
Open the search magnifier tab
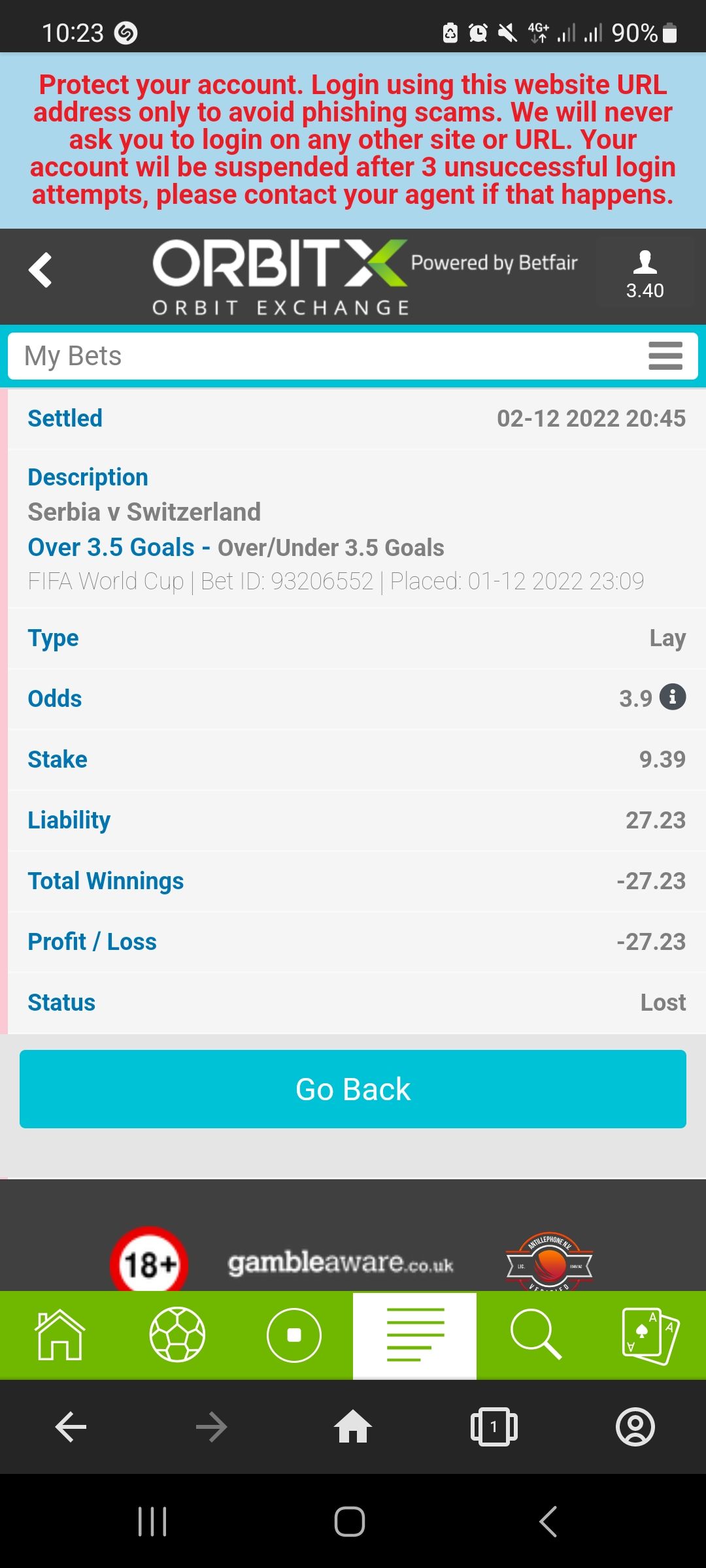535,1335
